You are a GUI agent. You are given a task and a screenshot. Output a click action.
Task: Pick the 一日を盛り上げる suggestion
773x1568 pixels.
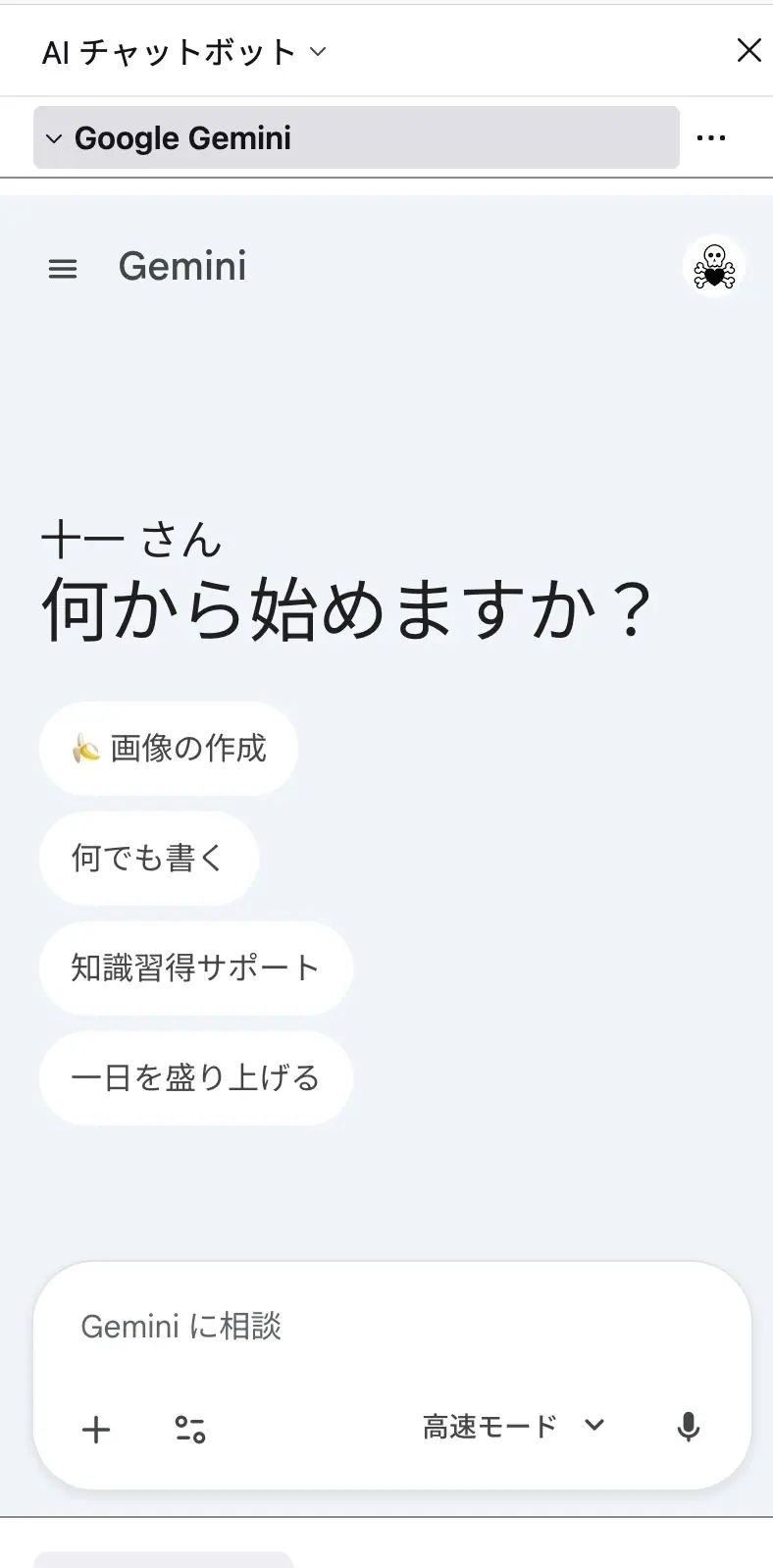pyautogui.click(x=195, y=1078)
